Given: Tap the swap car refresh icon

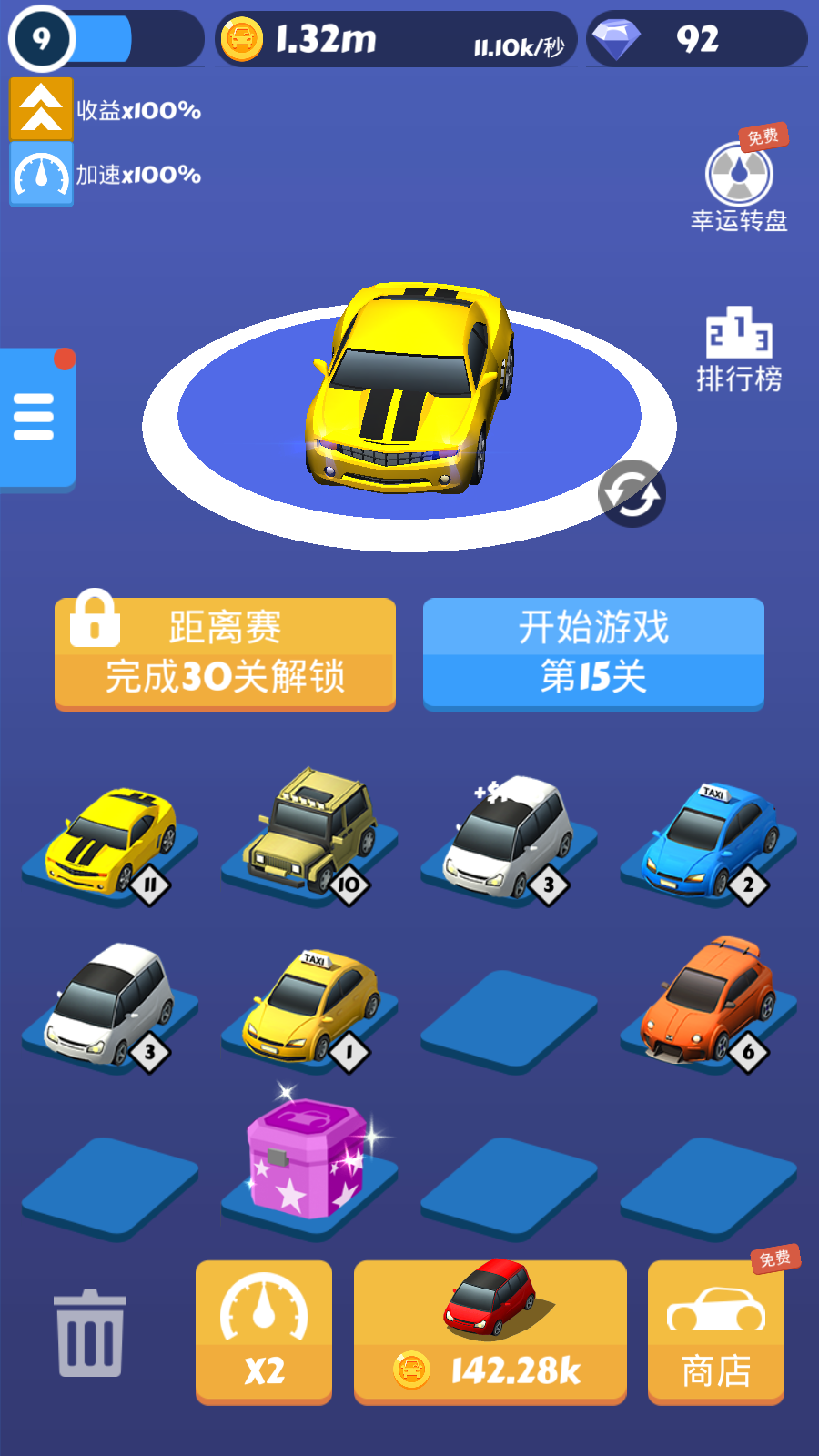Looking at the screenshot, I should pos(632,494).
